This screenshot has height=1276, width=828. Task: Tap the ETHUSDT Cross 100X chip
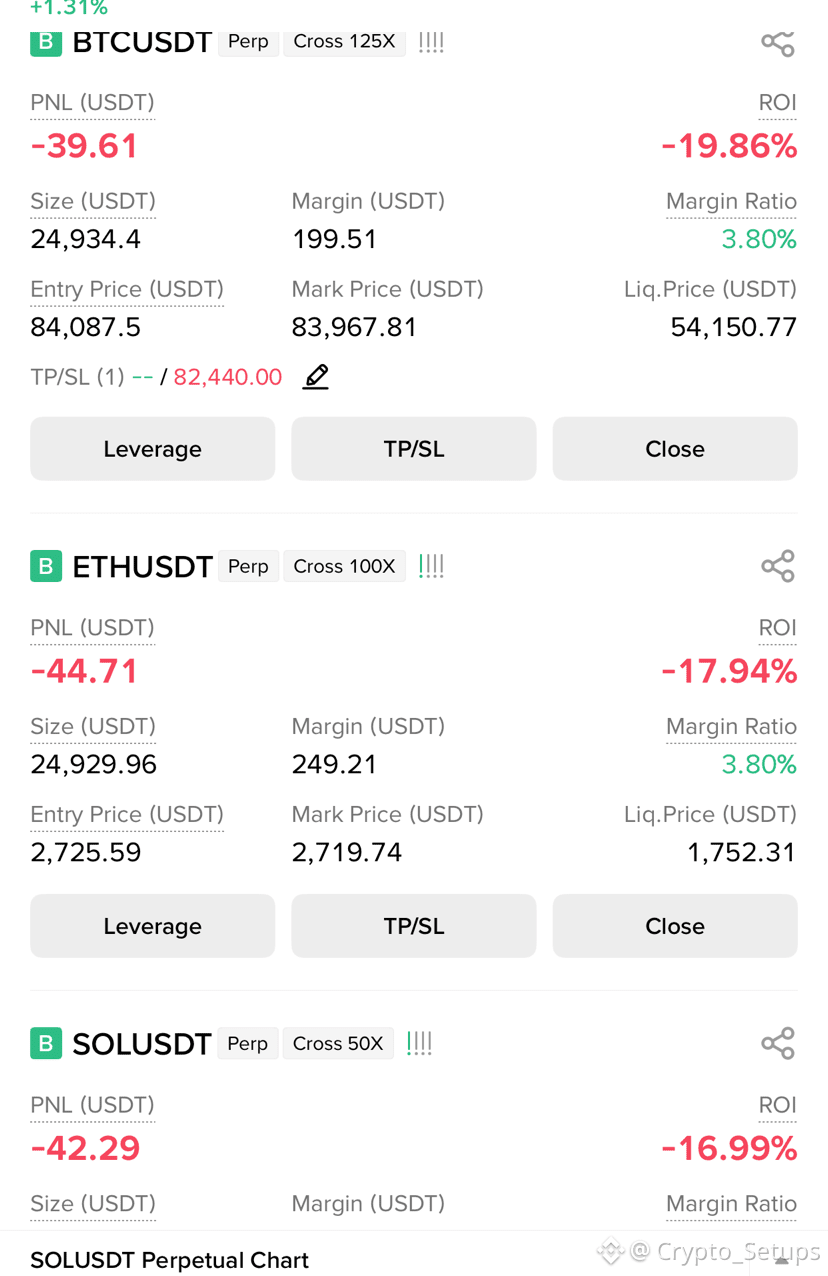(x=345, y=566)
